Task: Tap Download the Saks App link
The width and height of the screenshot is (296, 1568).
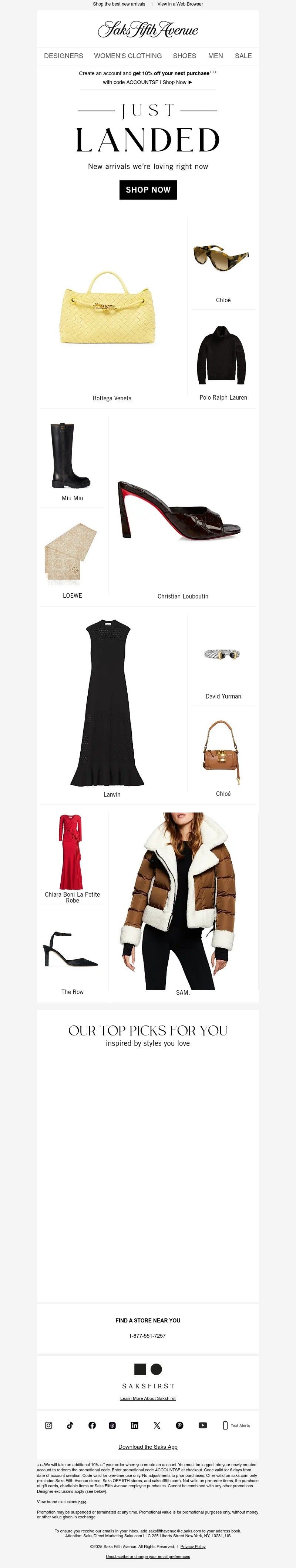Action: [x=148, y=1447]
